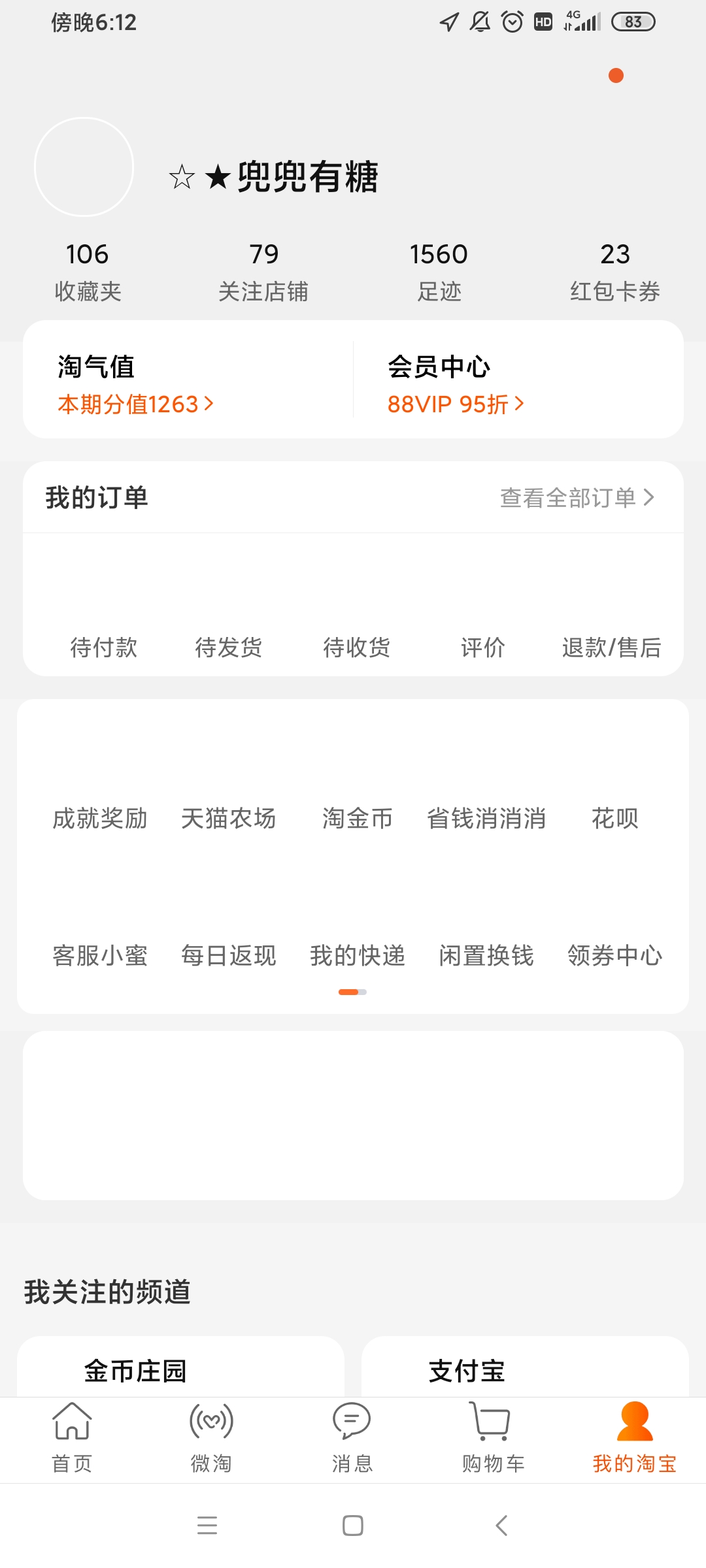The image size is (706, 1568).
Task: Check 红包卡券 coupons
Action: (615, 271)
